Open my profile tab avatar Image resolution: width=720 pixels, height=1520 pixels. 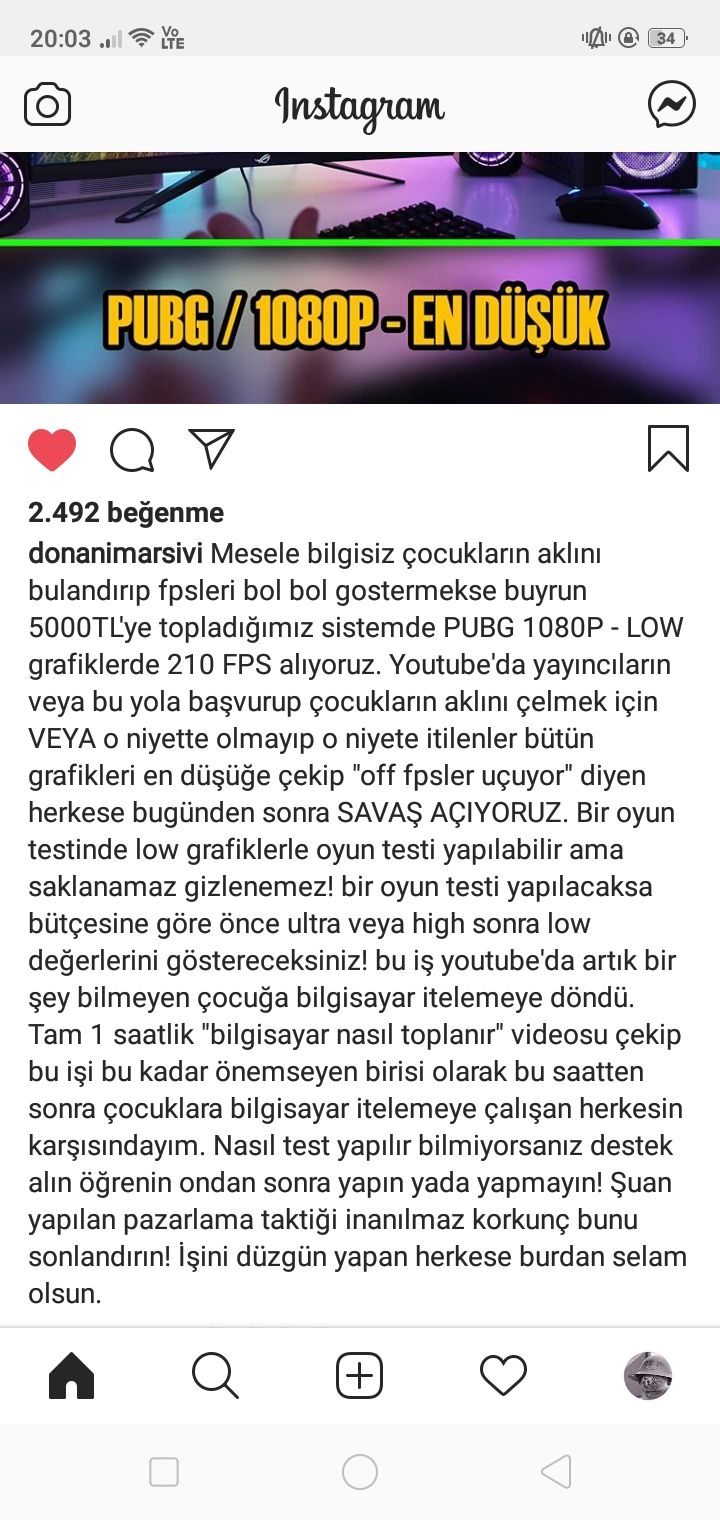tap(647, 1376)
